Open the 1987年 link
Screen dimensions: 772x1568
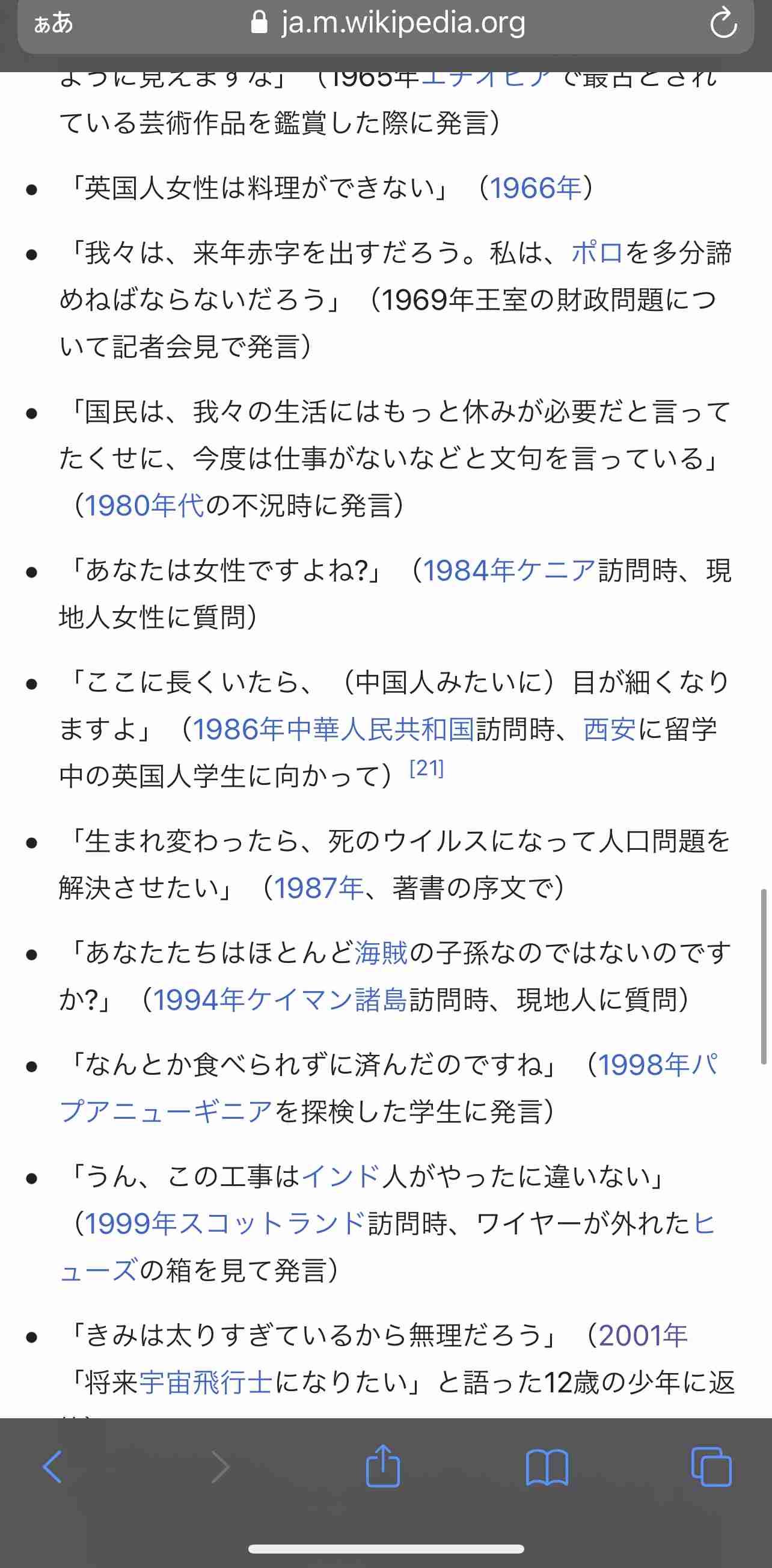319,888
